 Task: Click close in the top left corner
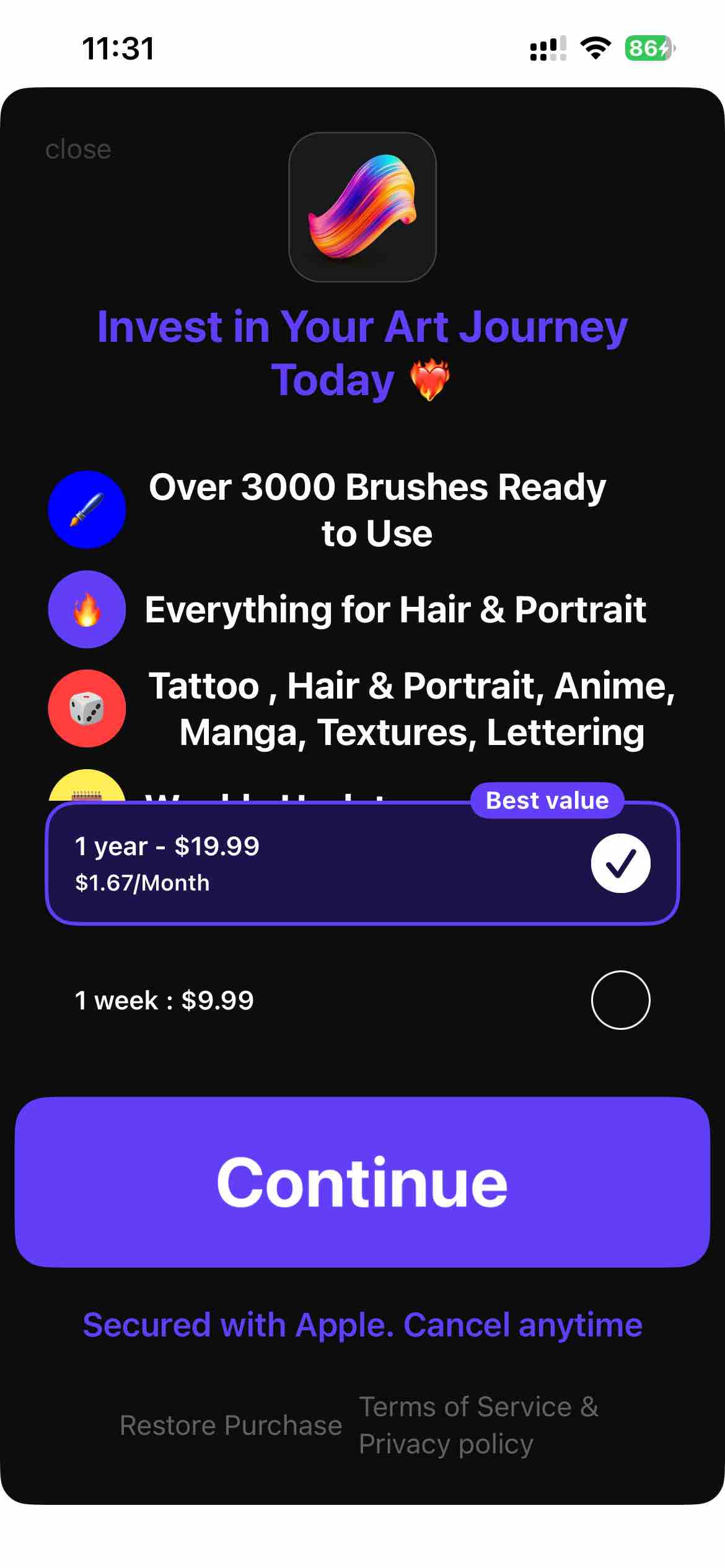[79, 149]
